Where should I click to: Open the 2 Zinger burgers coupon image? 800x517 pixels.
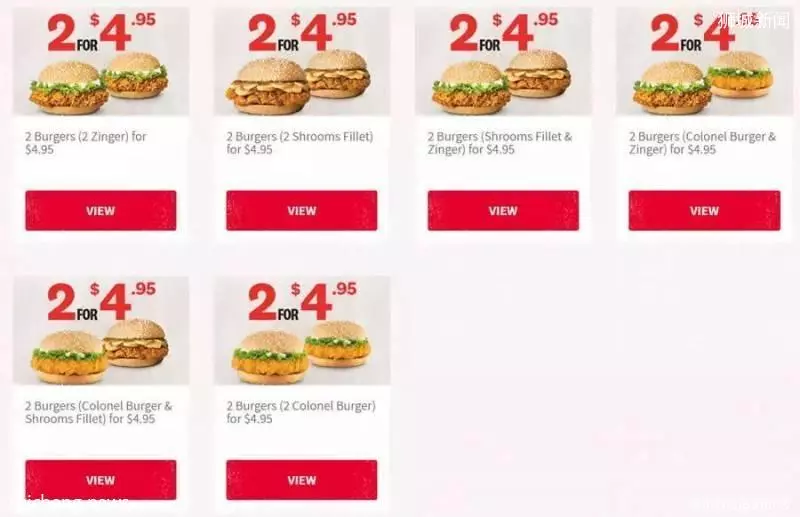pyautogui.click(x=100, y=61)
